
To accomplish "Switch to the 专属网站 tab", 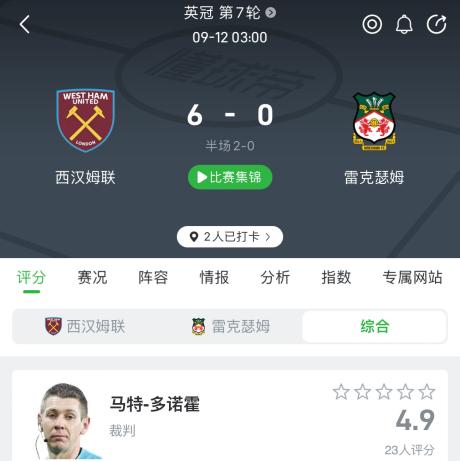I will click(413, 278).
